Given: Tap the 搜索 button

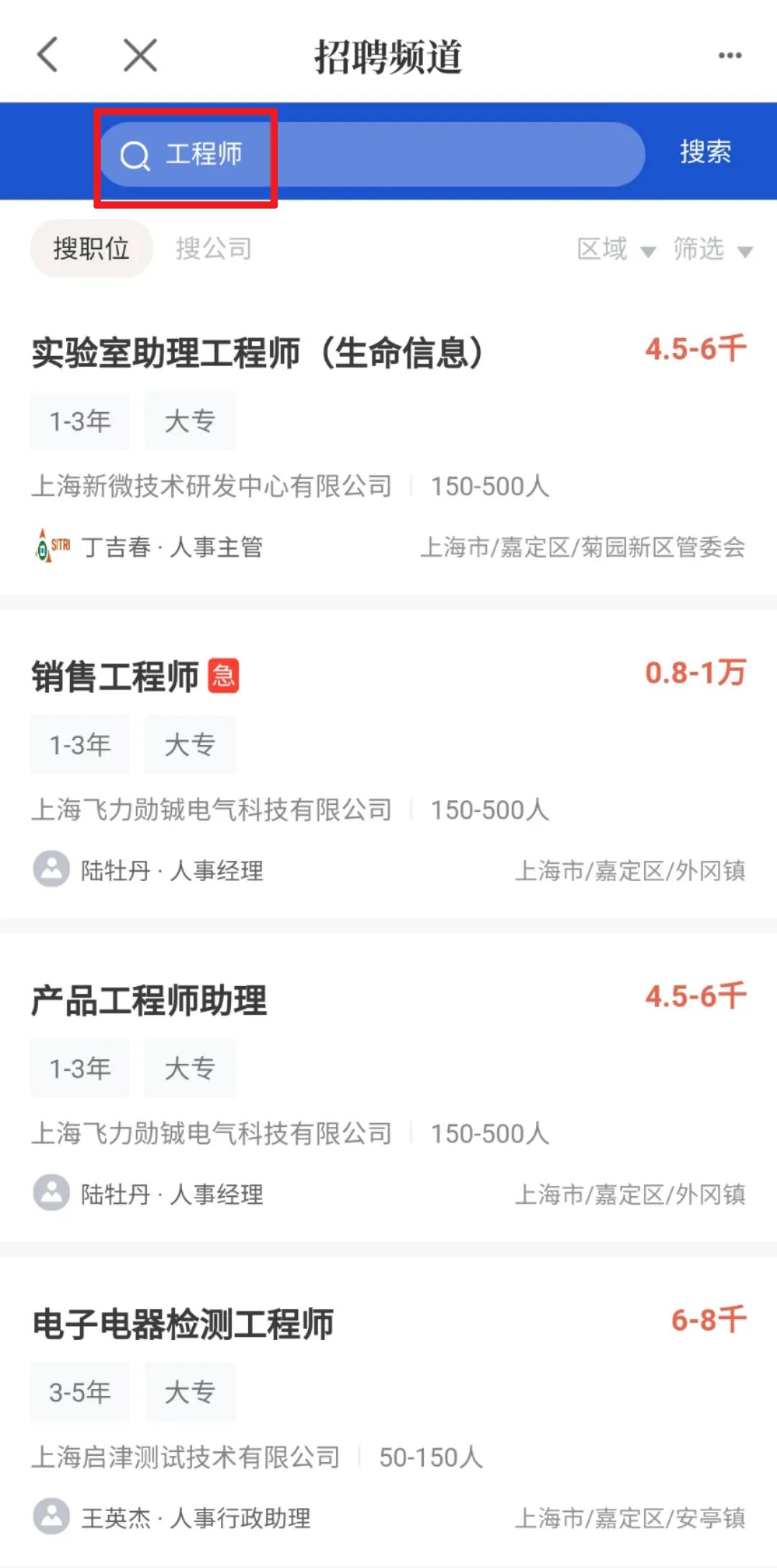Looking at the screenshot, I should tap(705, 152).
